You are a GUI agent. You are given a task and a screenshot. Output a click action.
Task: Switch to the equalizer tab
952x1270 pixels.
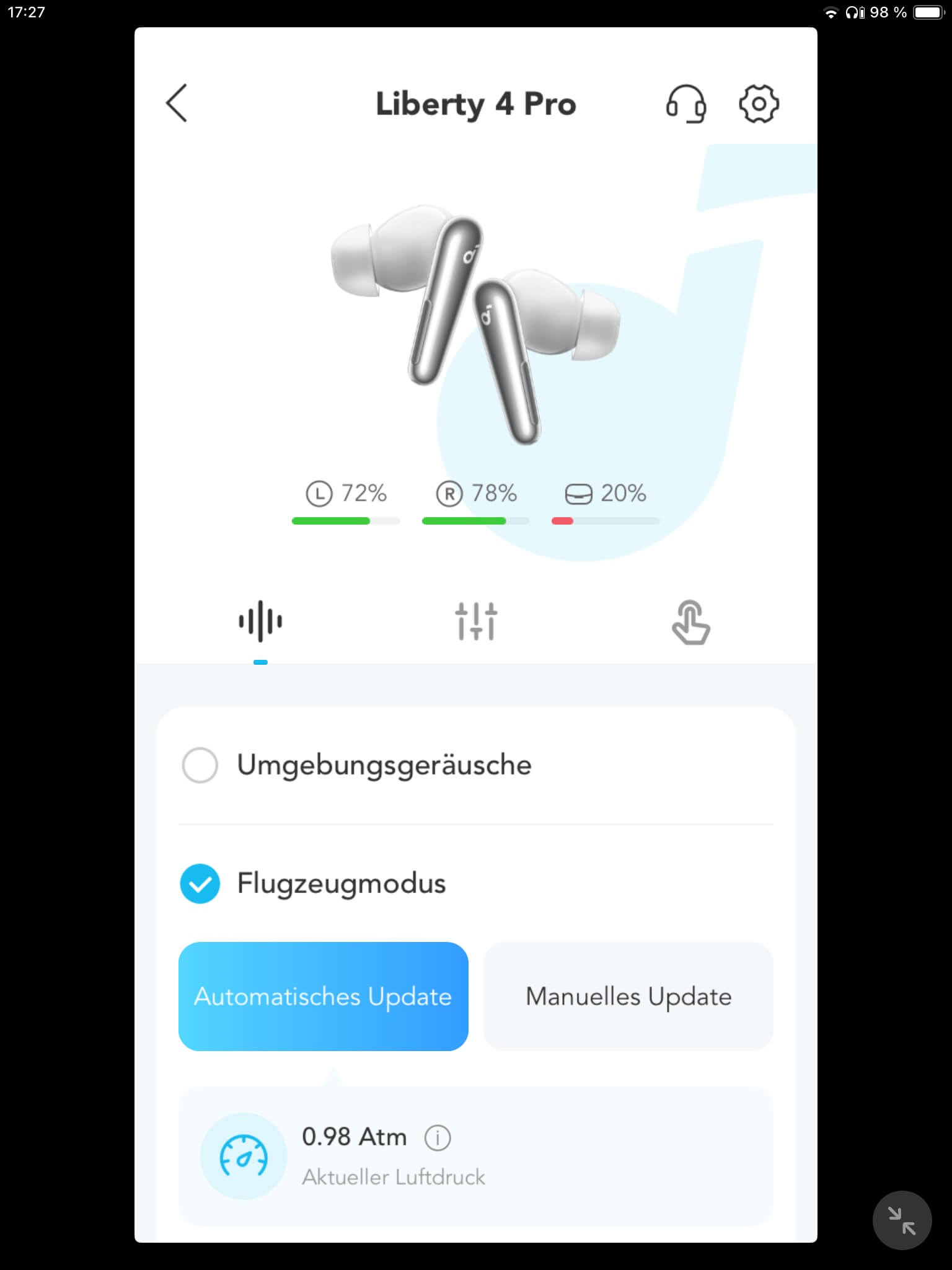tap(476, 621)
